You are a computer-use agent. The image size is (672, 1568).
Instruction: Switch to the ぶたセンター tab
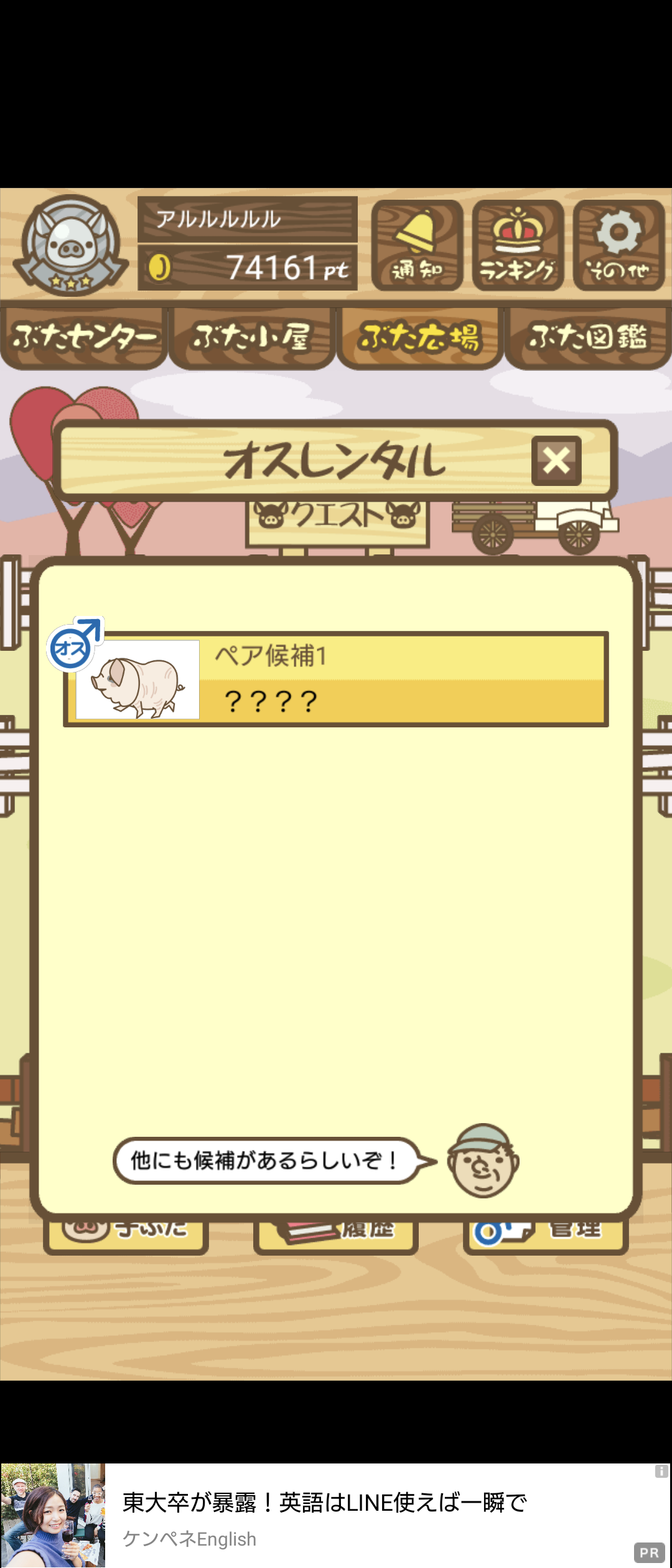(x=84, y=338)
